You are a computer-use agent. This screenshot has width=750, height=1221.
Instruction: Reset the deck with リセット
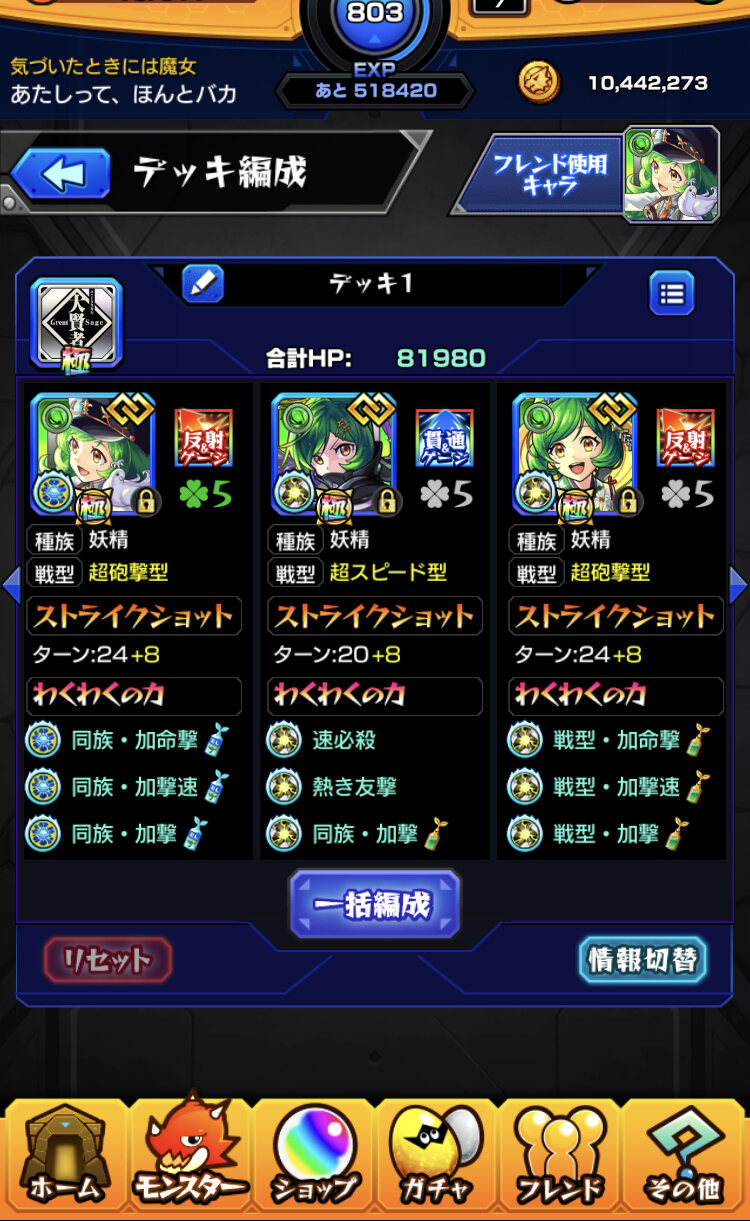(x=108, y=961)
